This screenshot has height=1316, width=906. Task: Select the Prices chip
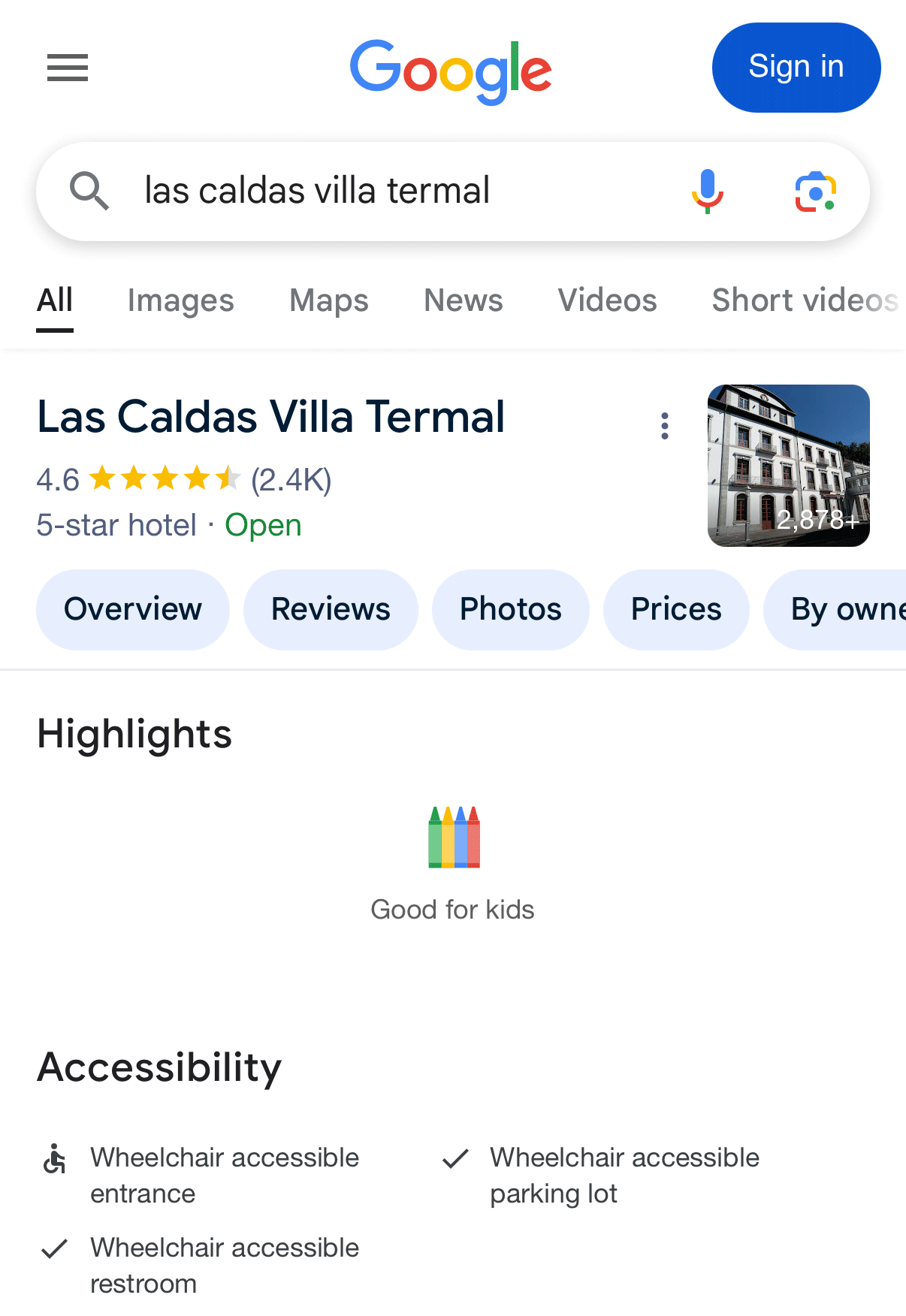676,609
